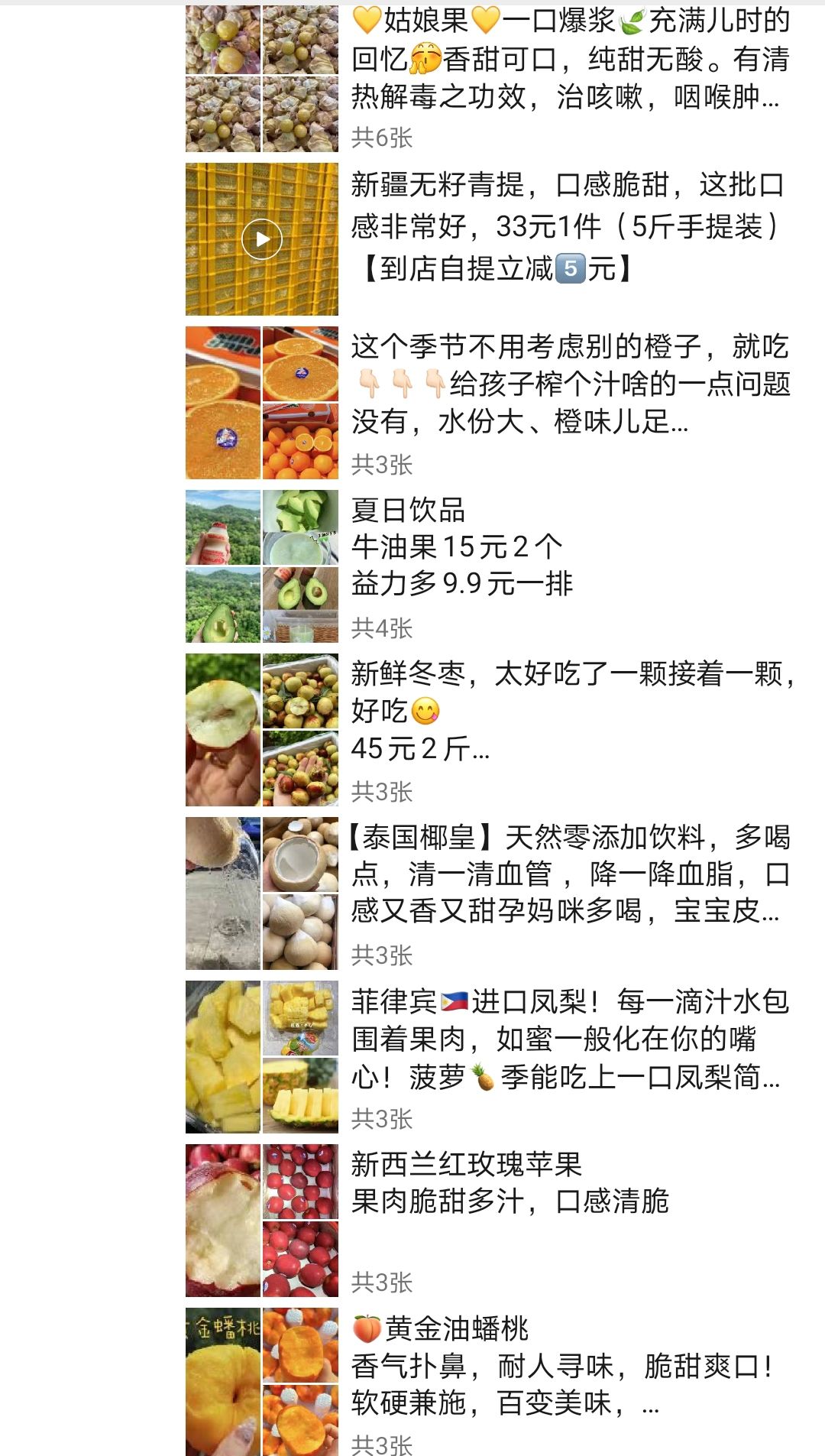Open the 姑娘果 post photos
Viewport: 825px width, 1456px height.
[262, 79]
